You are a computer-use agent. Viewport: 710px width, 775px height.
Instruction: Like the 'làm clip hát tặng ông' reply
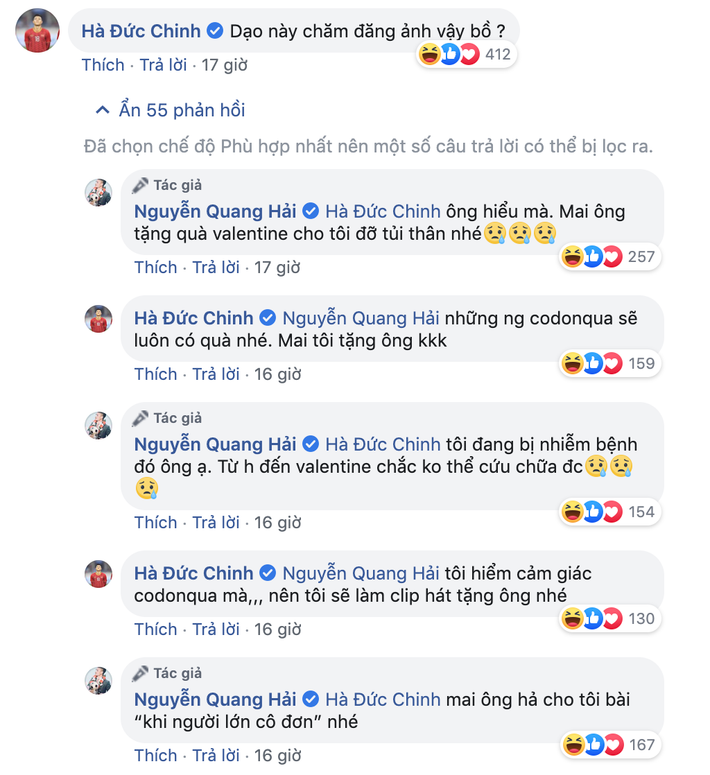(x=155, y=629)
